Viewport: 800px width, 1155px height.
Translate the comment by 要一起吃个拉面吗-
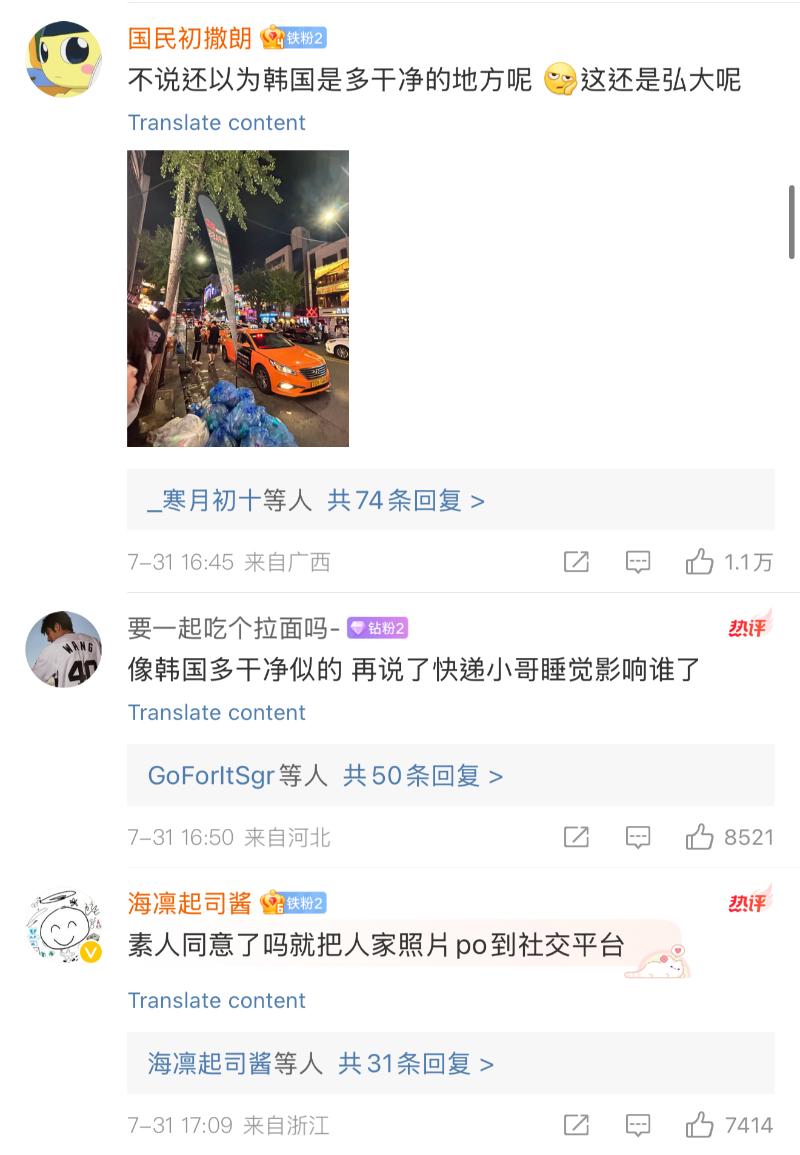click(216, 713)
